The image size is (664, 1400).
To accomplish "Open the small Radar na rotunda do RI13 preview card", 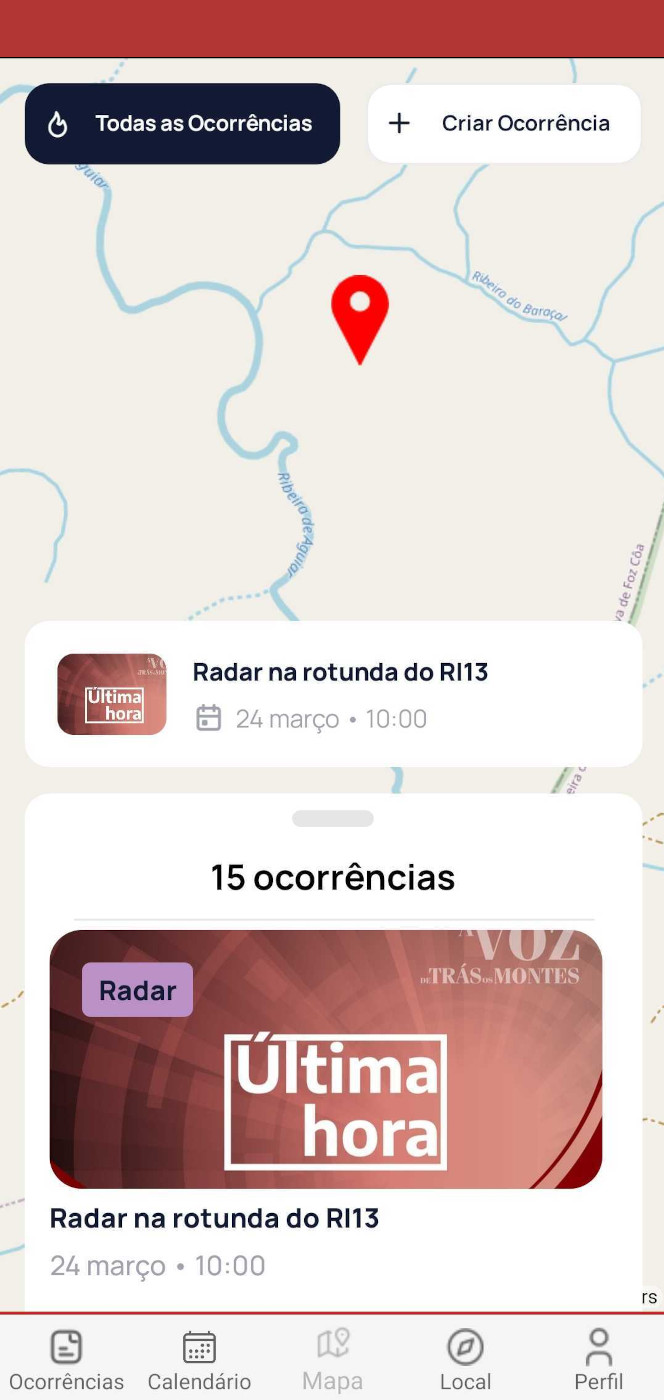I will pos(333,694).
